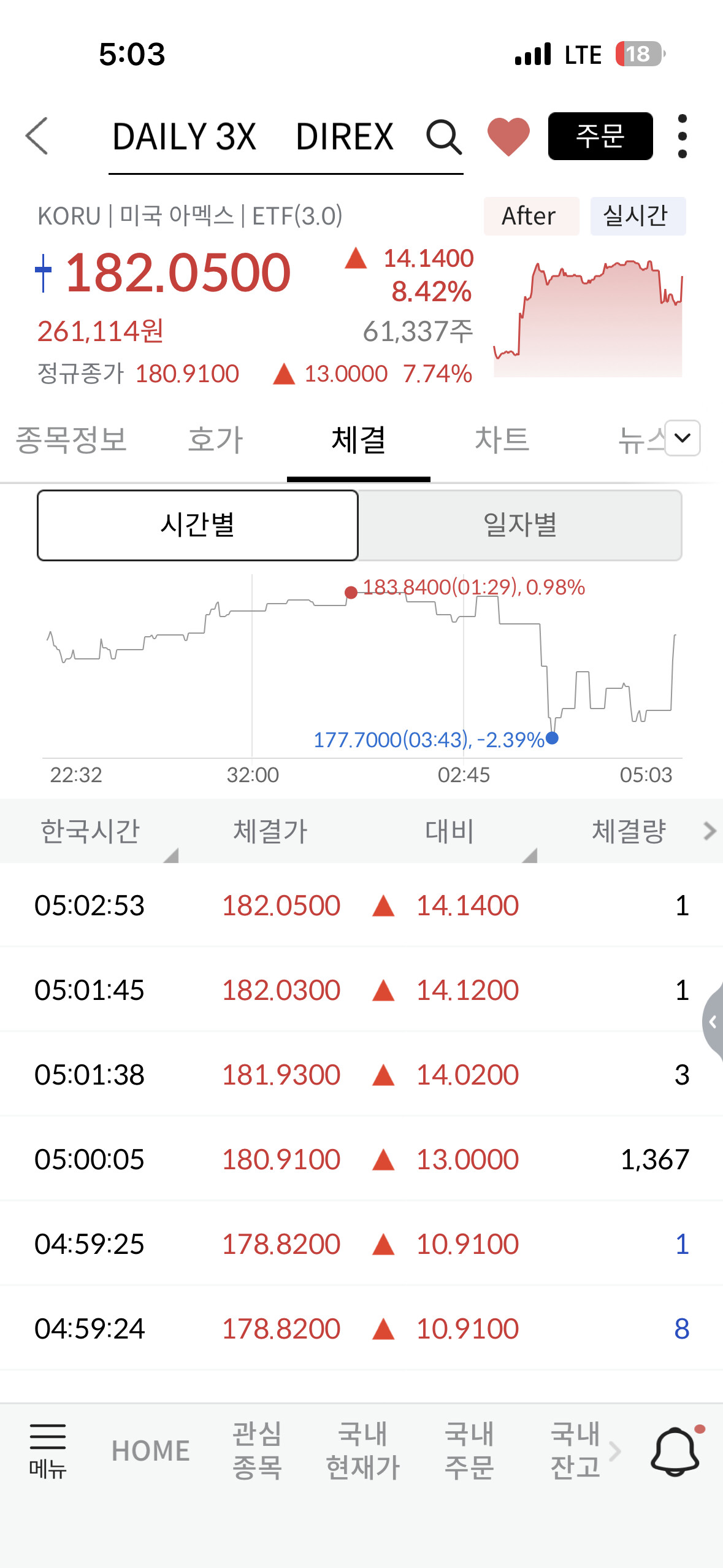The height and width of the screenshot is (1568, 723).
Task: Open 국내주문 in bottom bar
Action: click(x=469, y=1451)
